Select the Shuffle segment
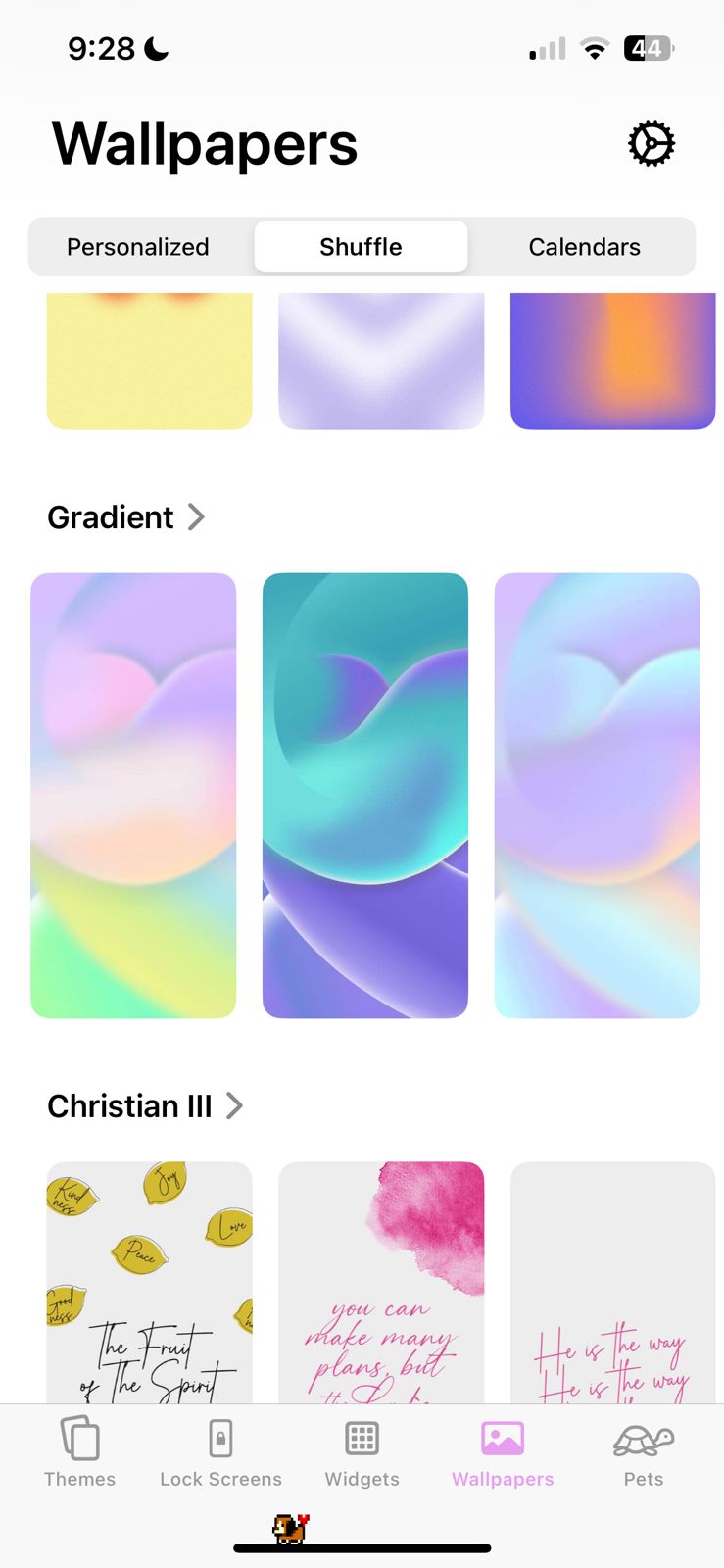Viewport: 724px width, 1568px height. pyautogui.click(x=361, y=247)
